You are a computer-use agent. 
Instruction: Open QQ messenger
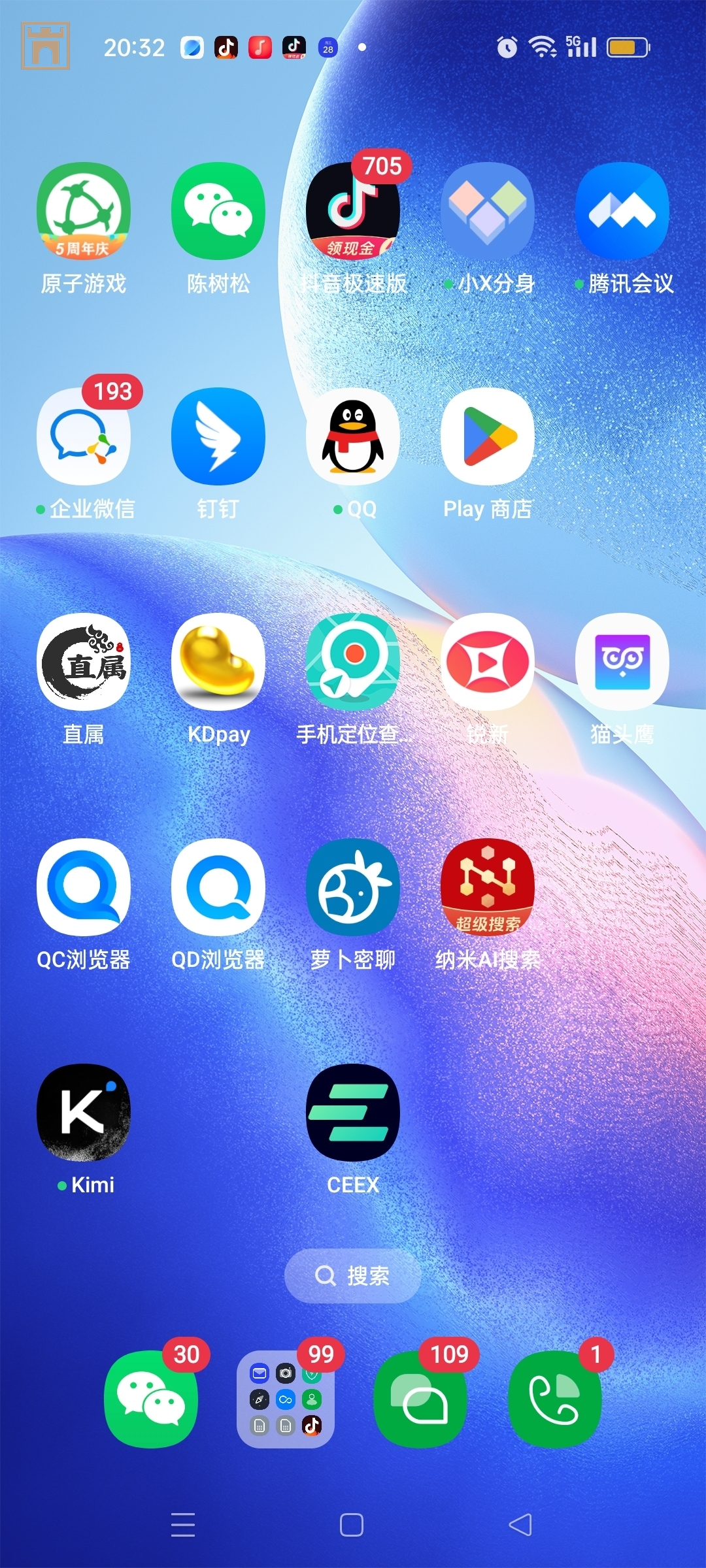352,438
